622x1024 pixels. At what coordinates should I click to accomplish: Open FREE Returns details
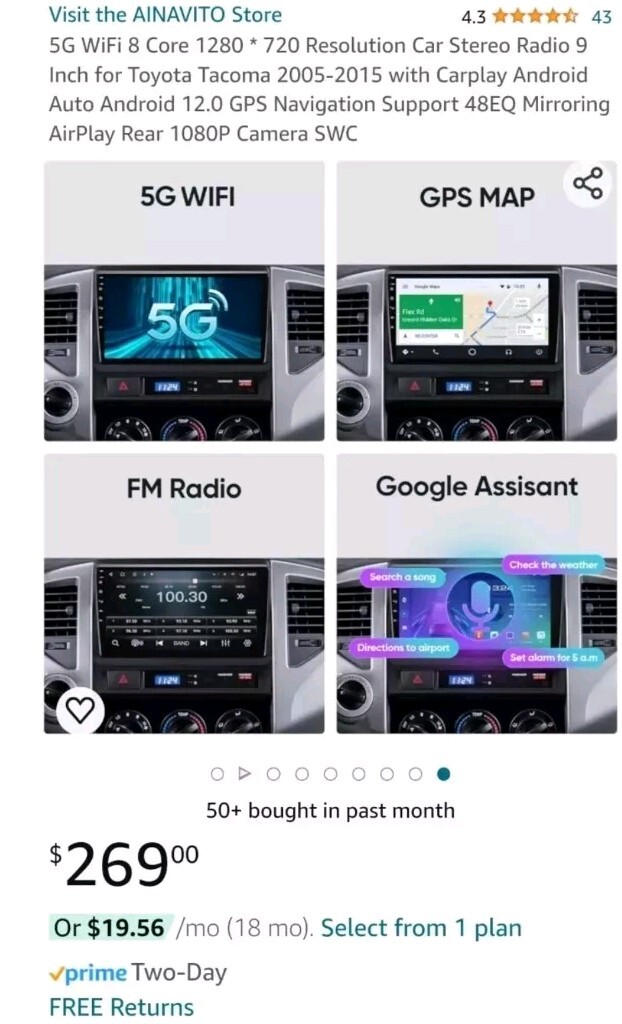point(122,1007)
